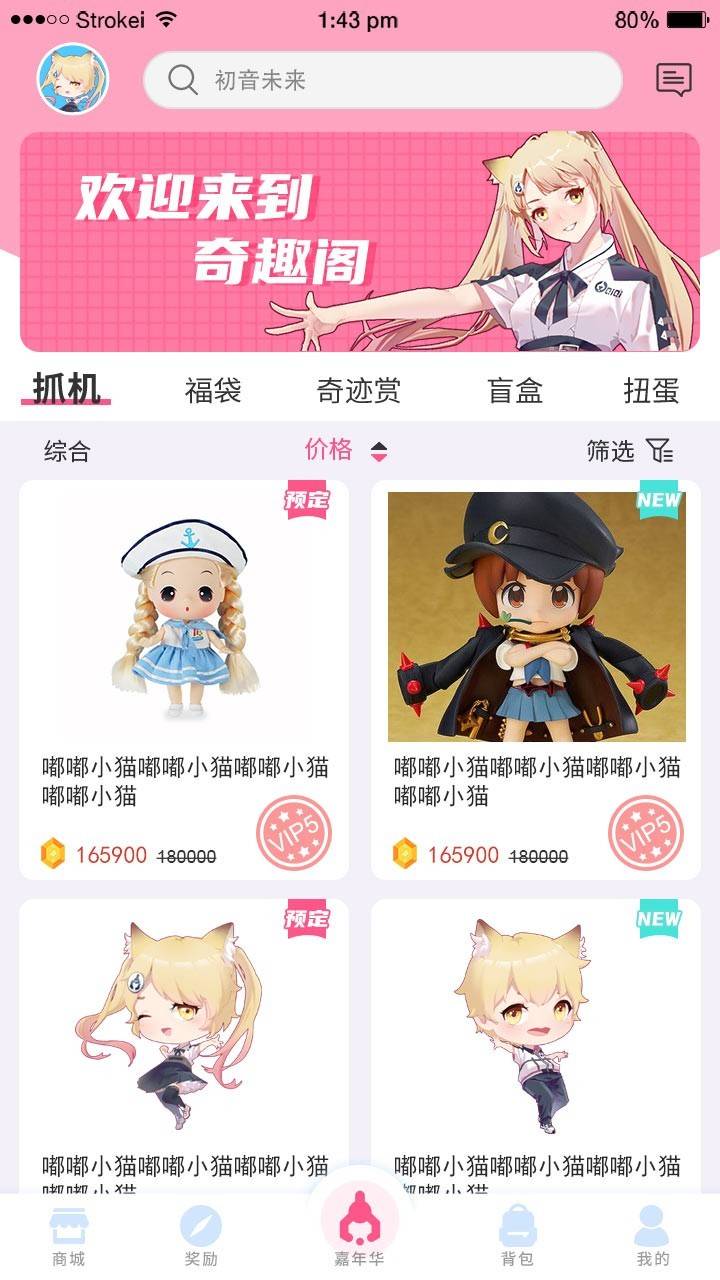720x1280 pixels.
Task: Open the black cap figure product card
Action: tap(536, 680)
